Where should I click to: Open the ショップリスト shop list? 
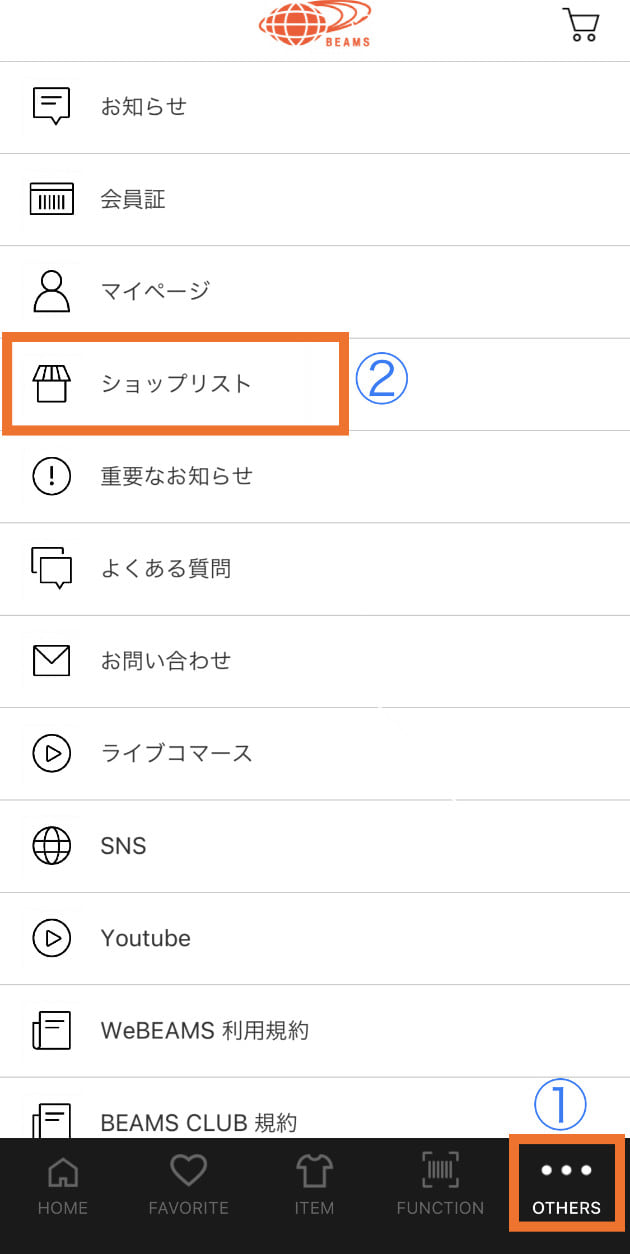(315, 384)
